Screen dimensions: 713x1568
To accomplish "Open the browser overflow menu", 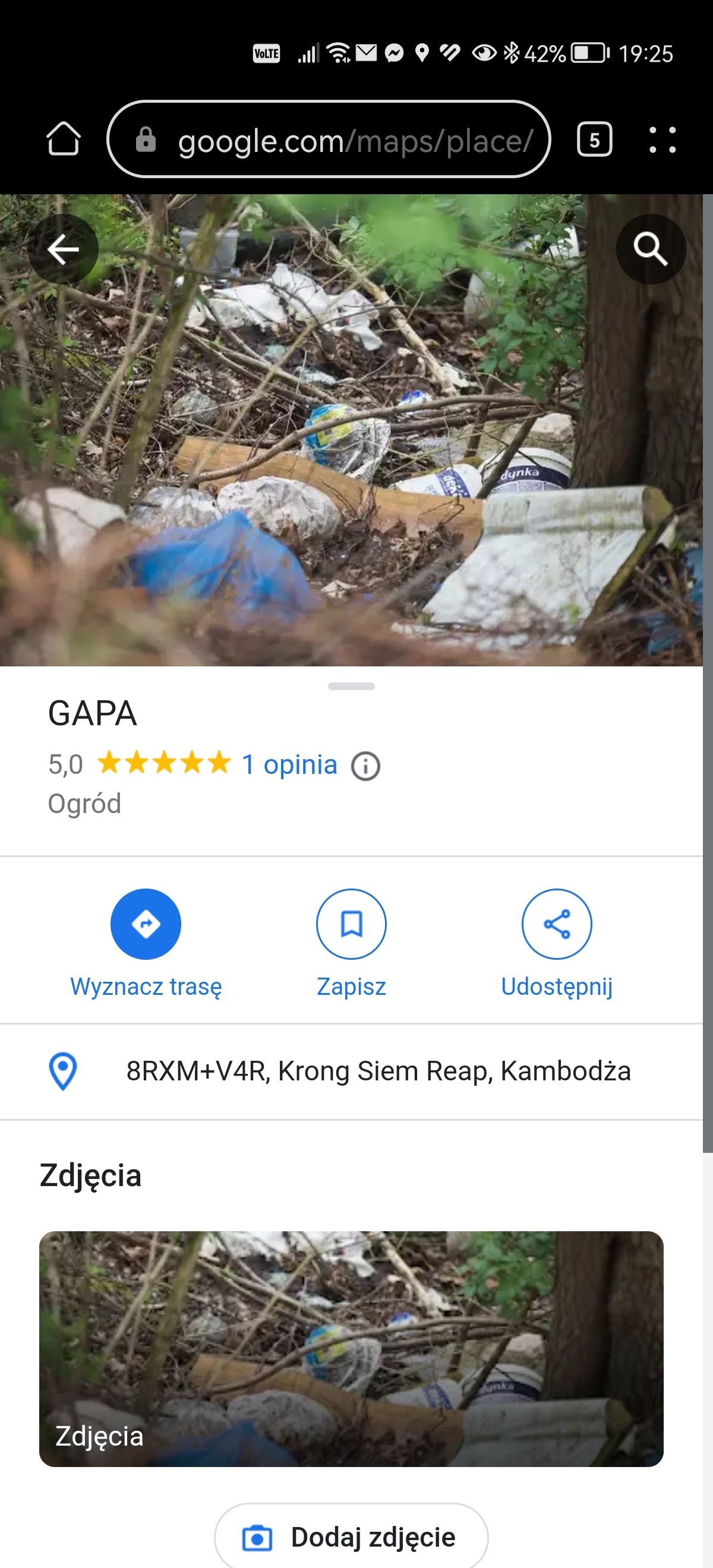I will pos(662,140).
